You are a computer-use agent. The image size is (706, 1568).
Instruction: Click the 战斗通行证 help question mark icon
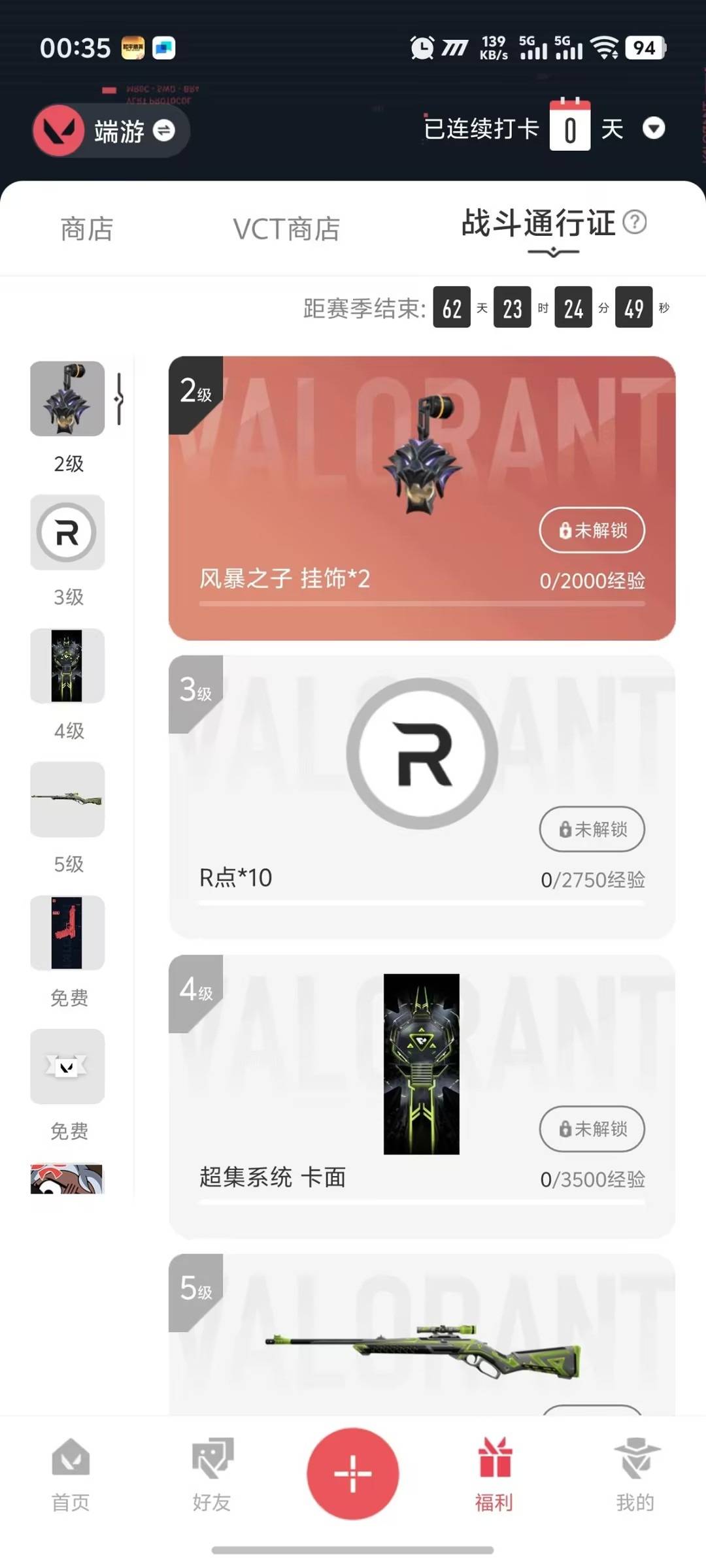635,223
